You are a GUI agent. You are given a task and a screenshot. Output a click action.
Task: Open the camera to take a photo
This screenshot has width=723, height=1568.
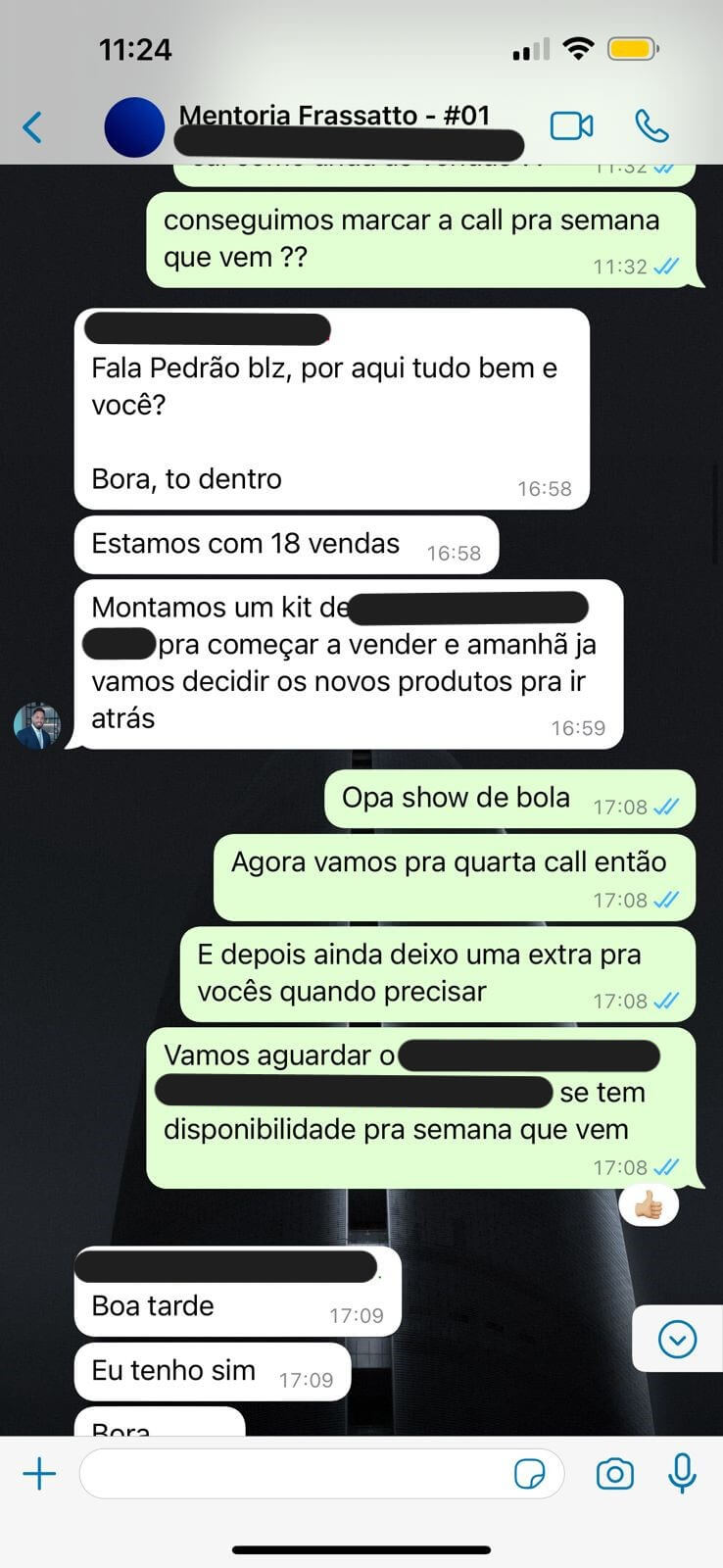coord(614,1474)
